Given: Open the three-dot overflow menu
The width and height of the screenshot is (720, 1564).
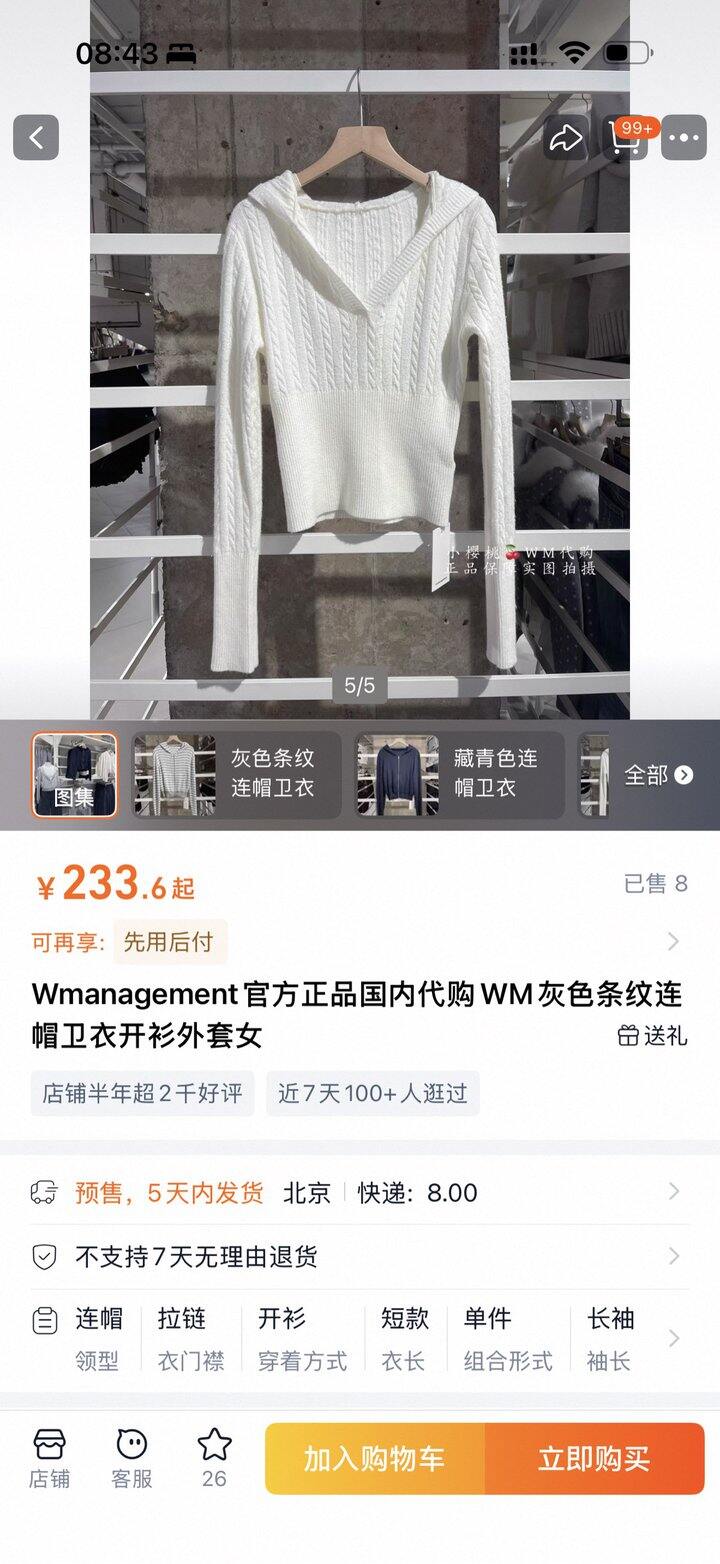Looking at the screenshot, I should (684, 138).
